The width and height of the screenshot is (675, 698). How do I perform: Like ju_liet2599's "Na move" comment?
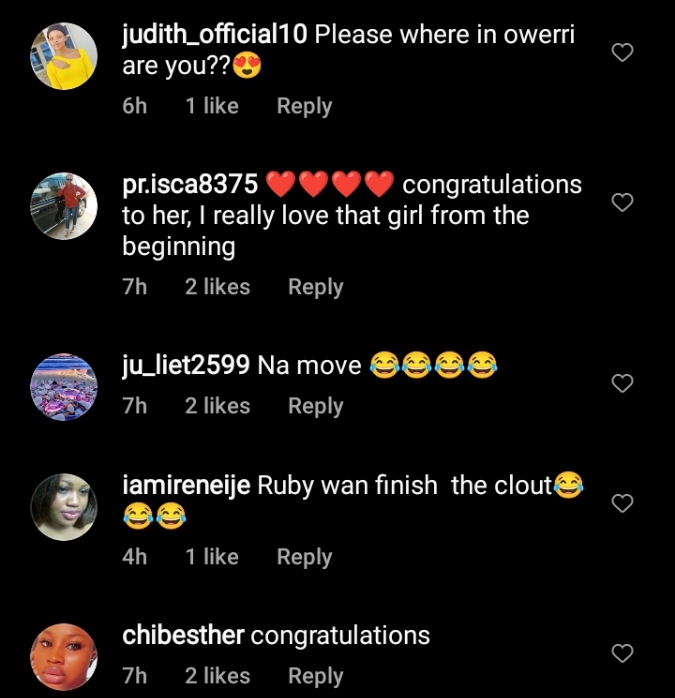coord(622,383)
